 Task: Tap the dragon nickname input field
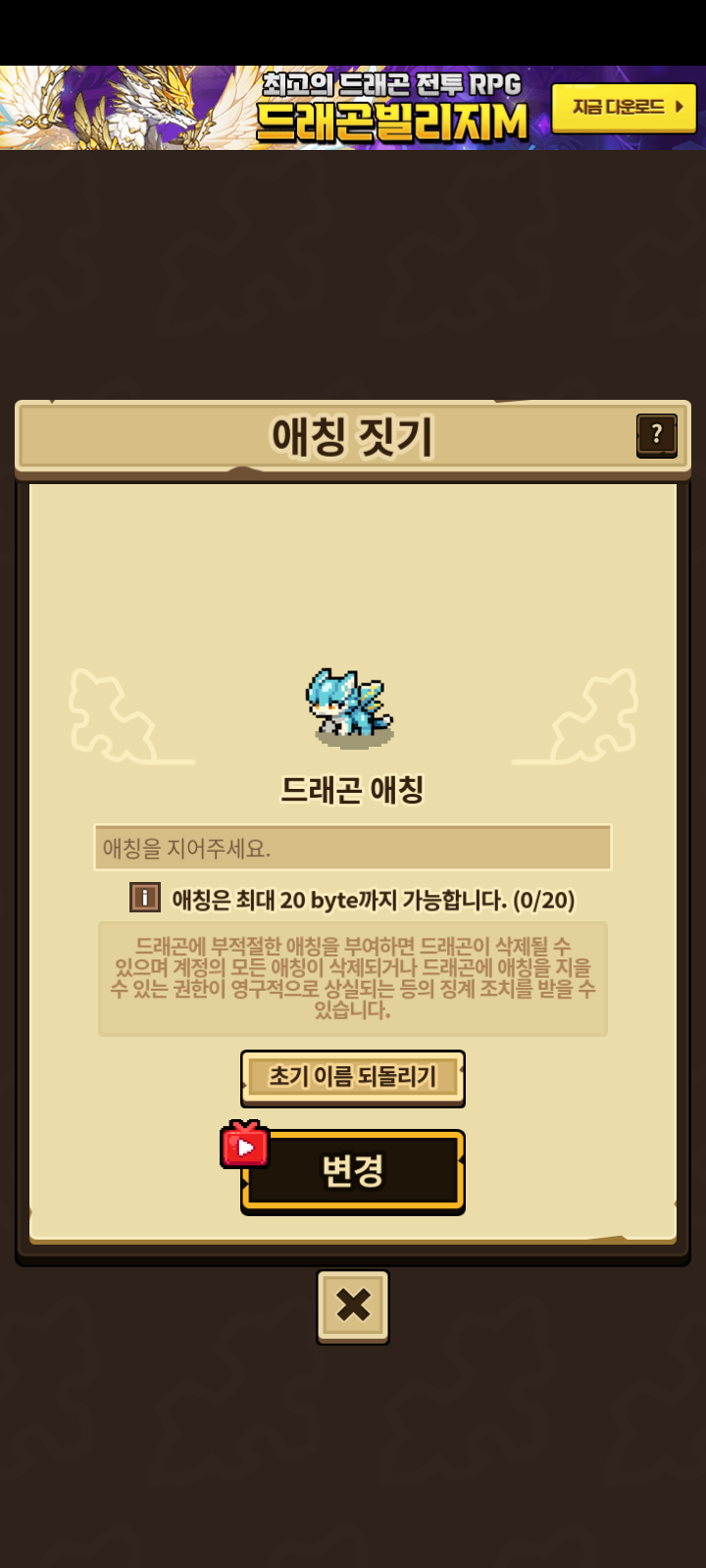click(353, 848)
